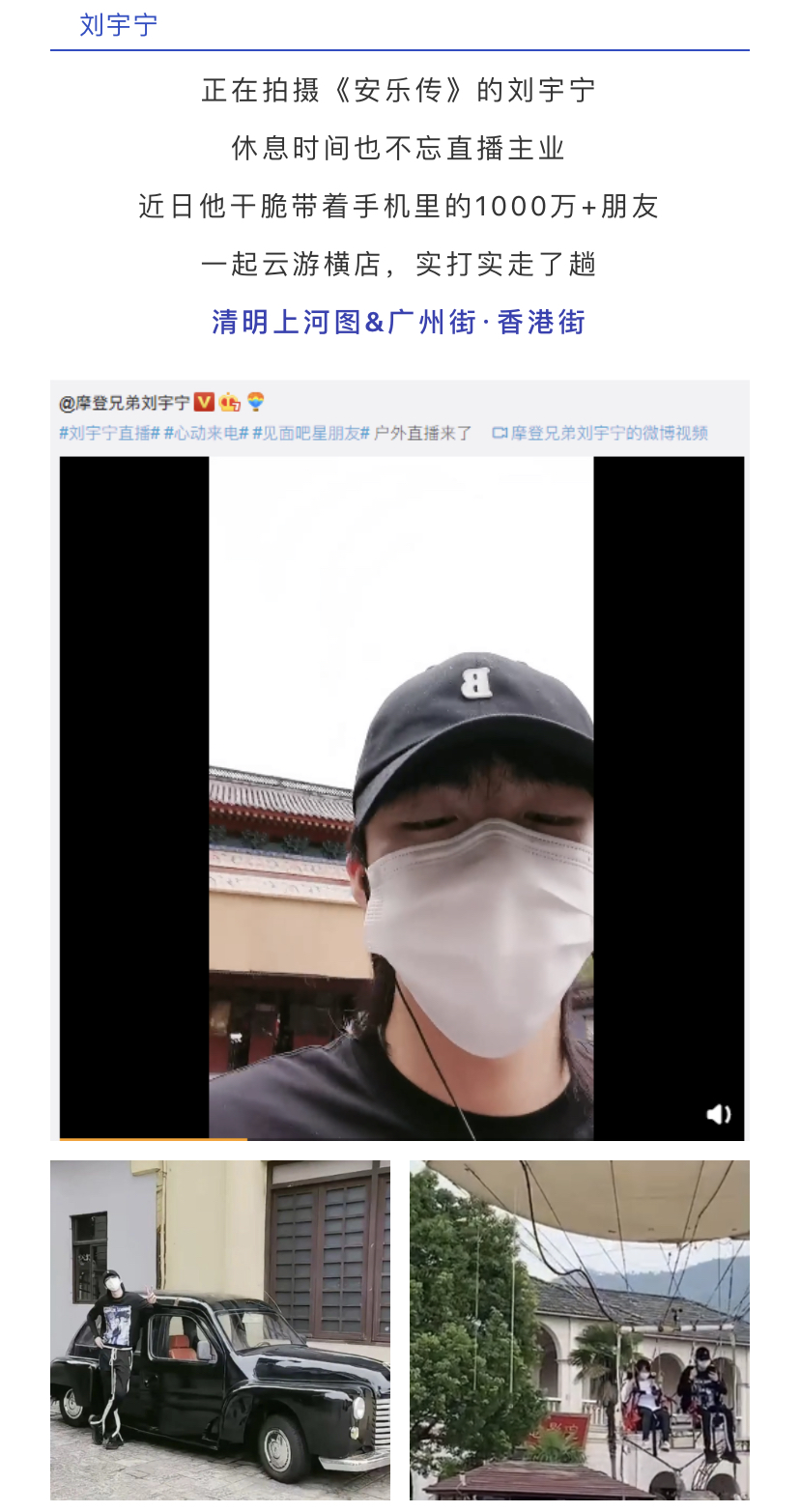Open the photo of the swing ride
This screenshot has height=1512, width=800.
point(580,1329)
